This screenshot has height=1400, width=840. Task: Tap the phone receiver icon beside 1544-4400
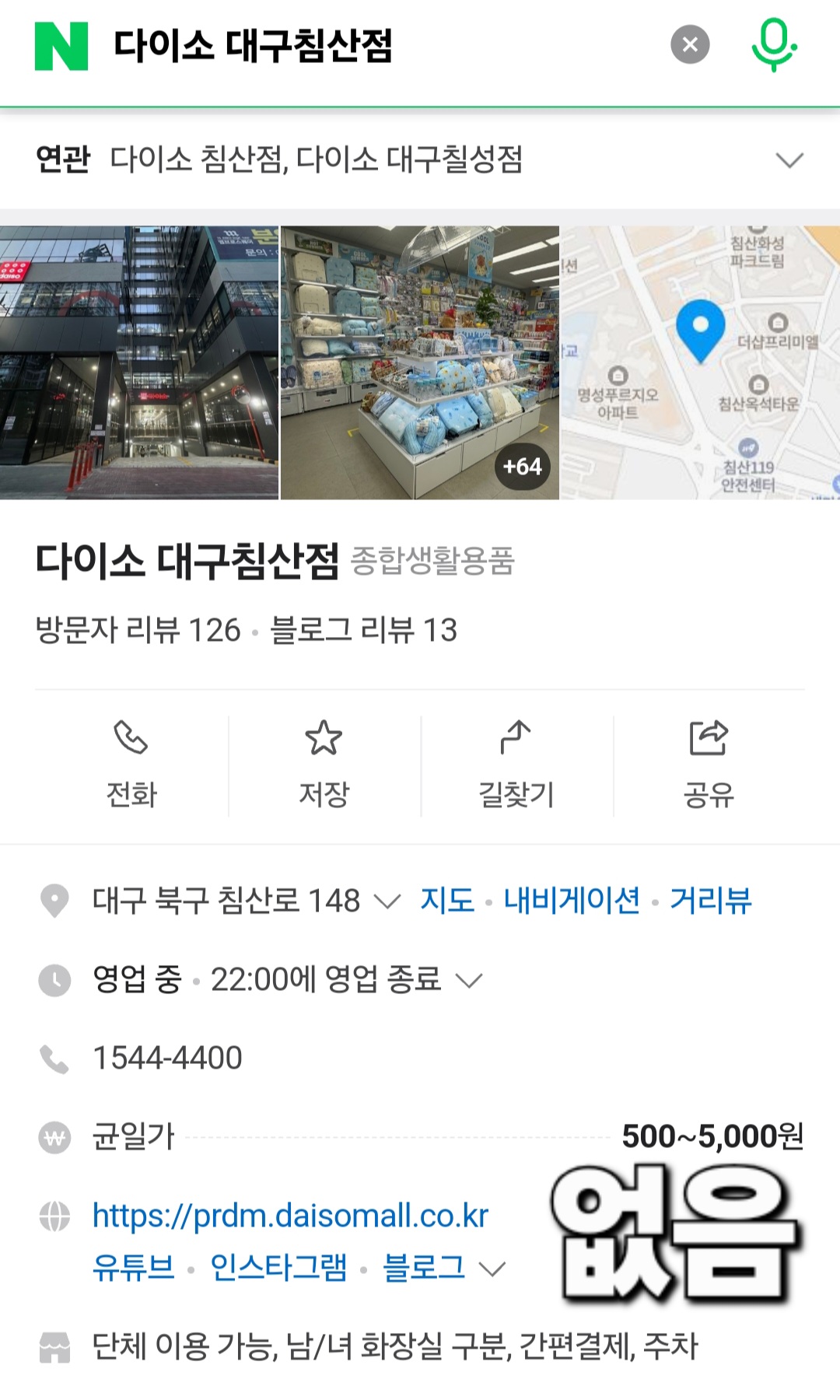54,1056
